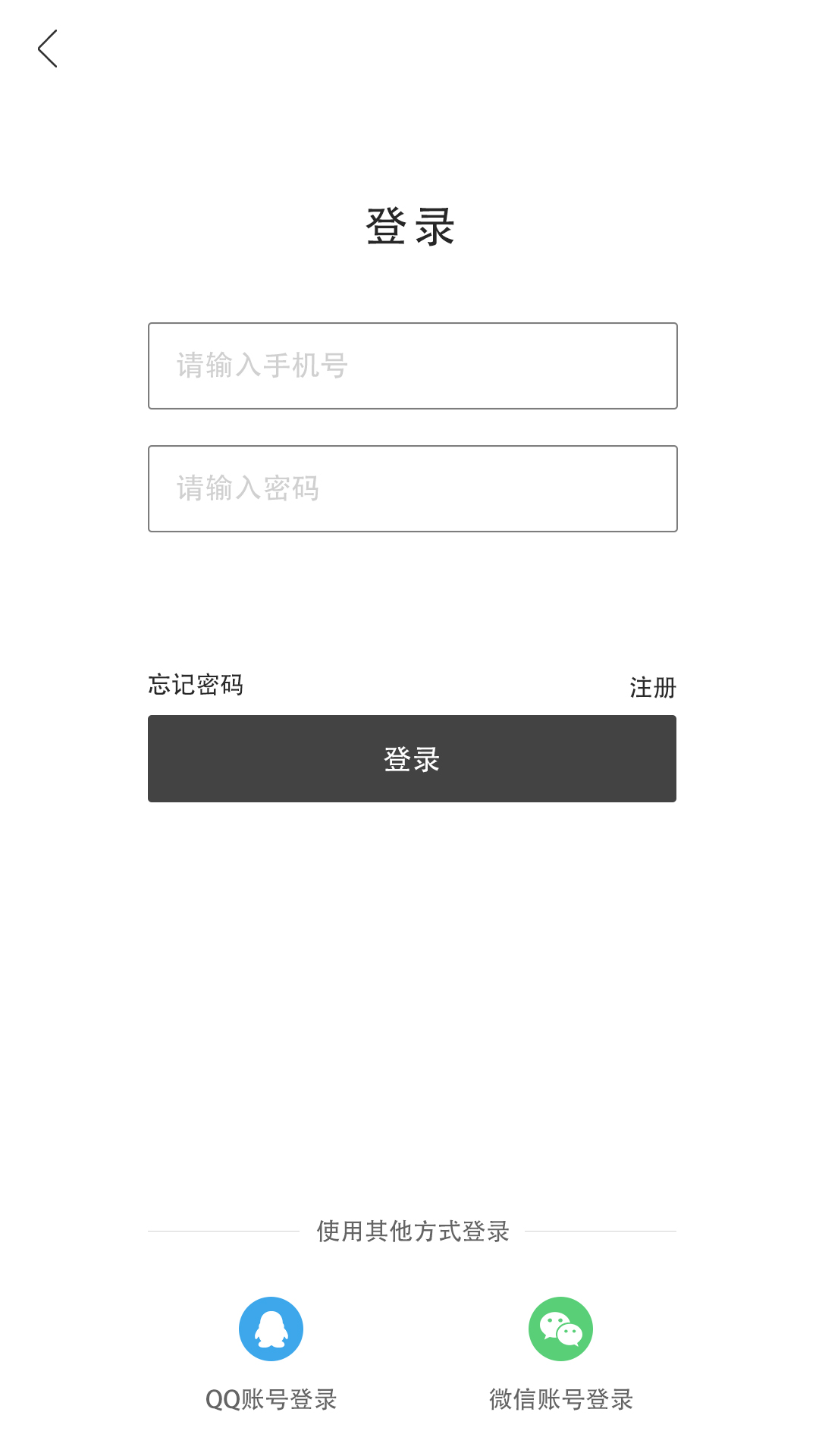This screenshot has height=1456, width=819.
Task: Log in with QQ account
Action: [x=271, y=1329]
